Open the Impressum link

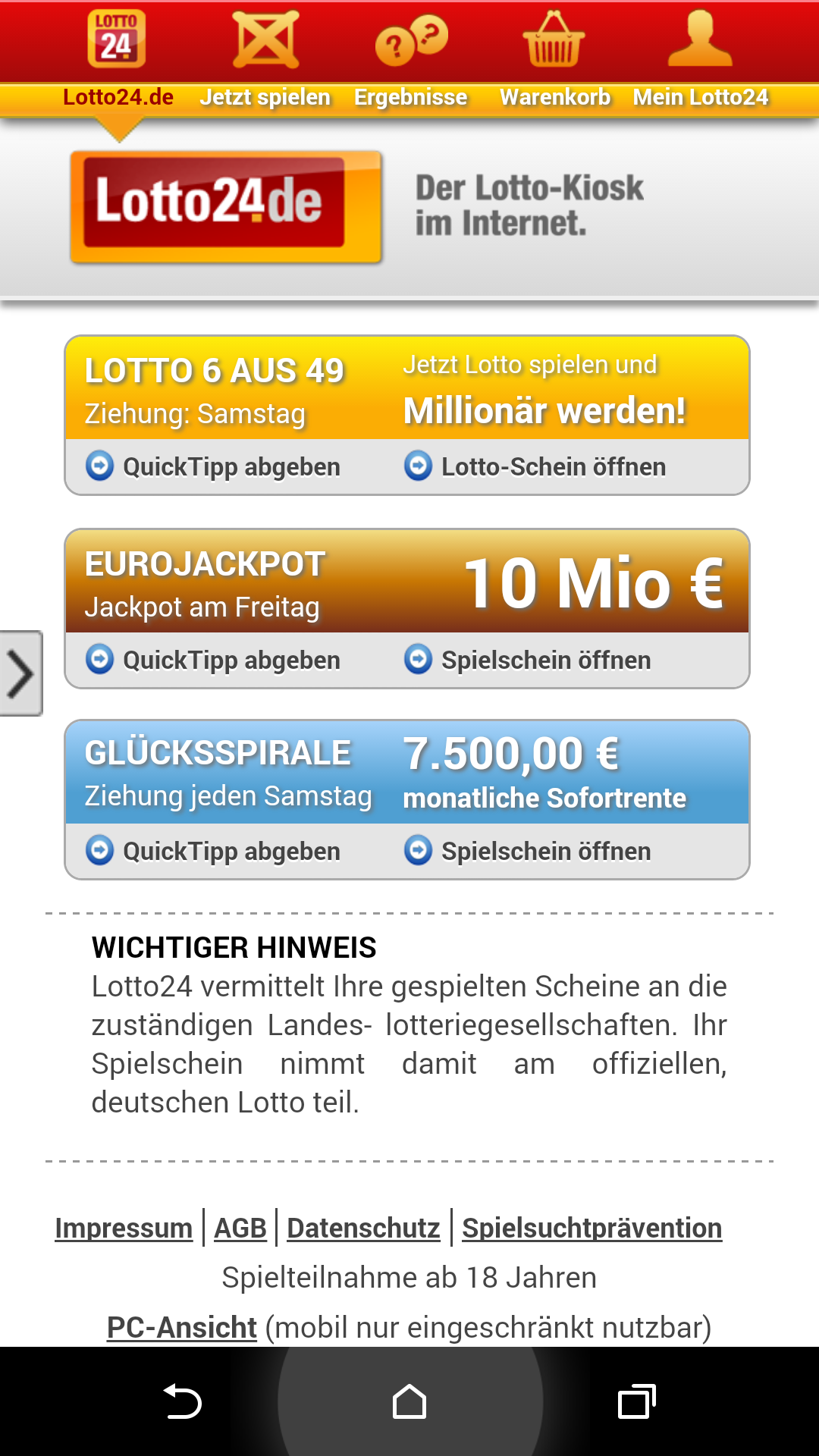pyautogui.click(x=124, y=1228)
